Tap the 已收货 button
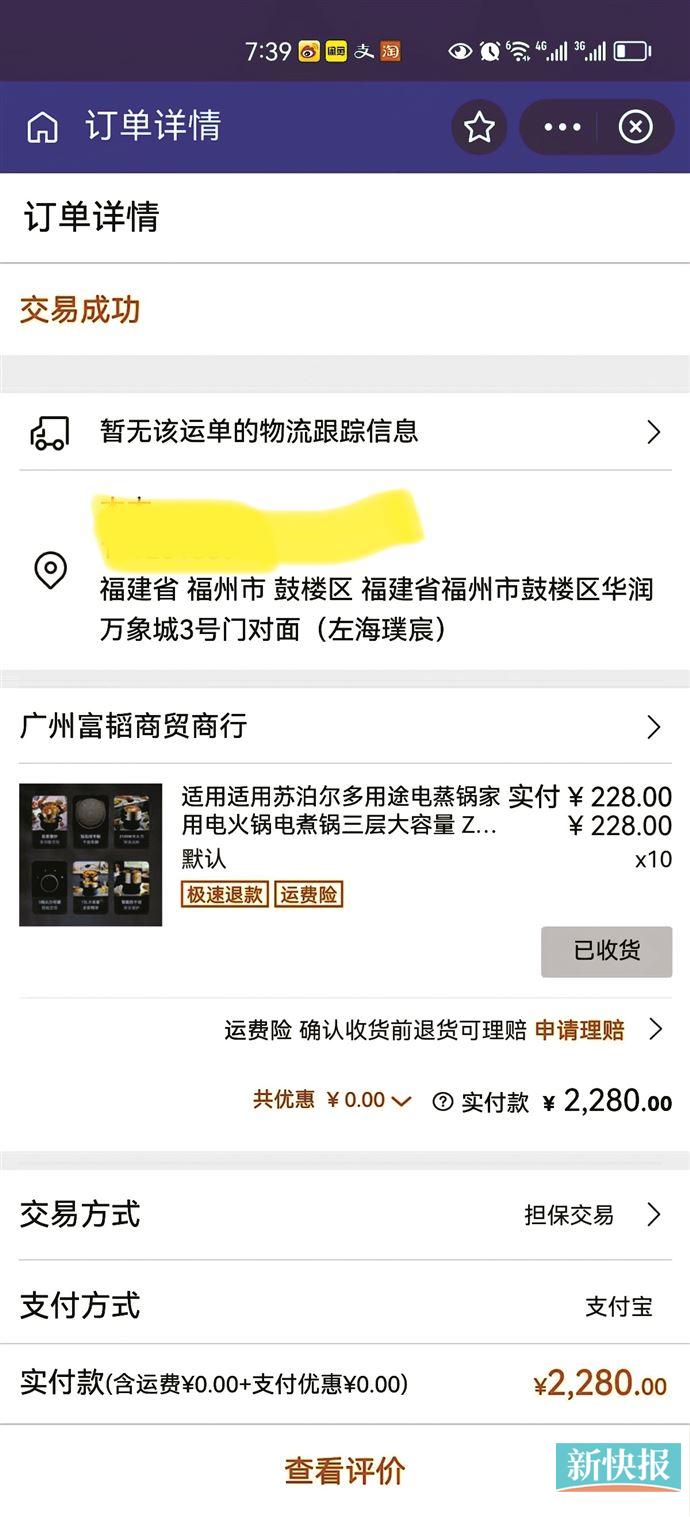Image resolution: width=690 pixels, height=1517 pixels. [x=606, y=951]
